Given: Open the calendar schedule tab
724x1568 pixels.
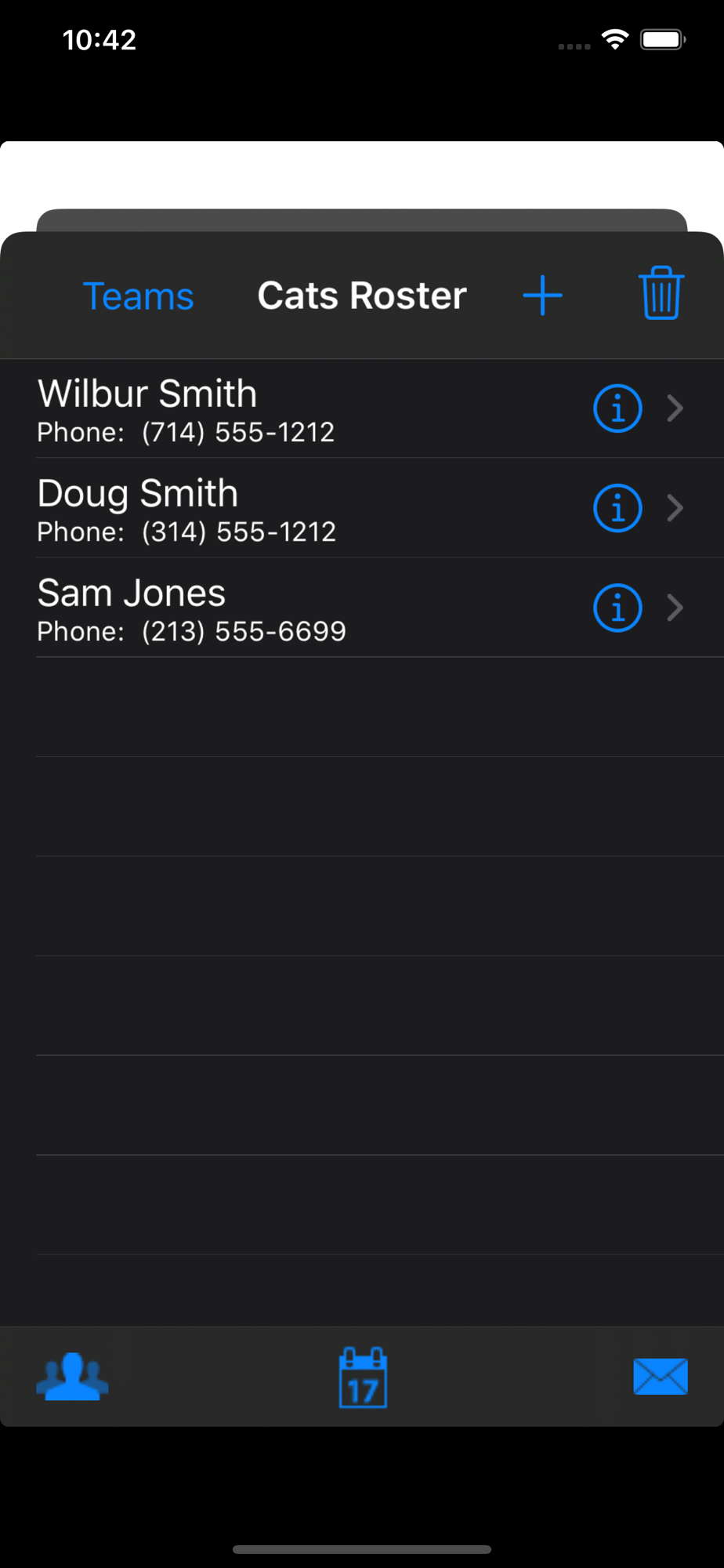Looking at the screenshot, I should [363, 1377].
